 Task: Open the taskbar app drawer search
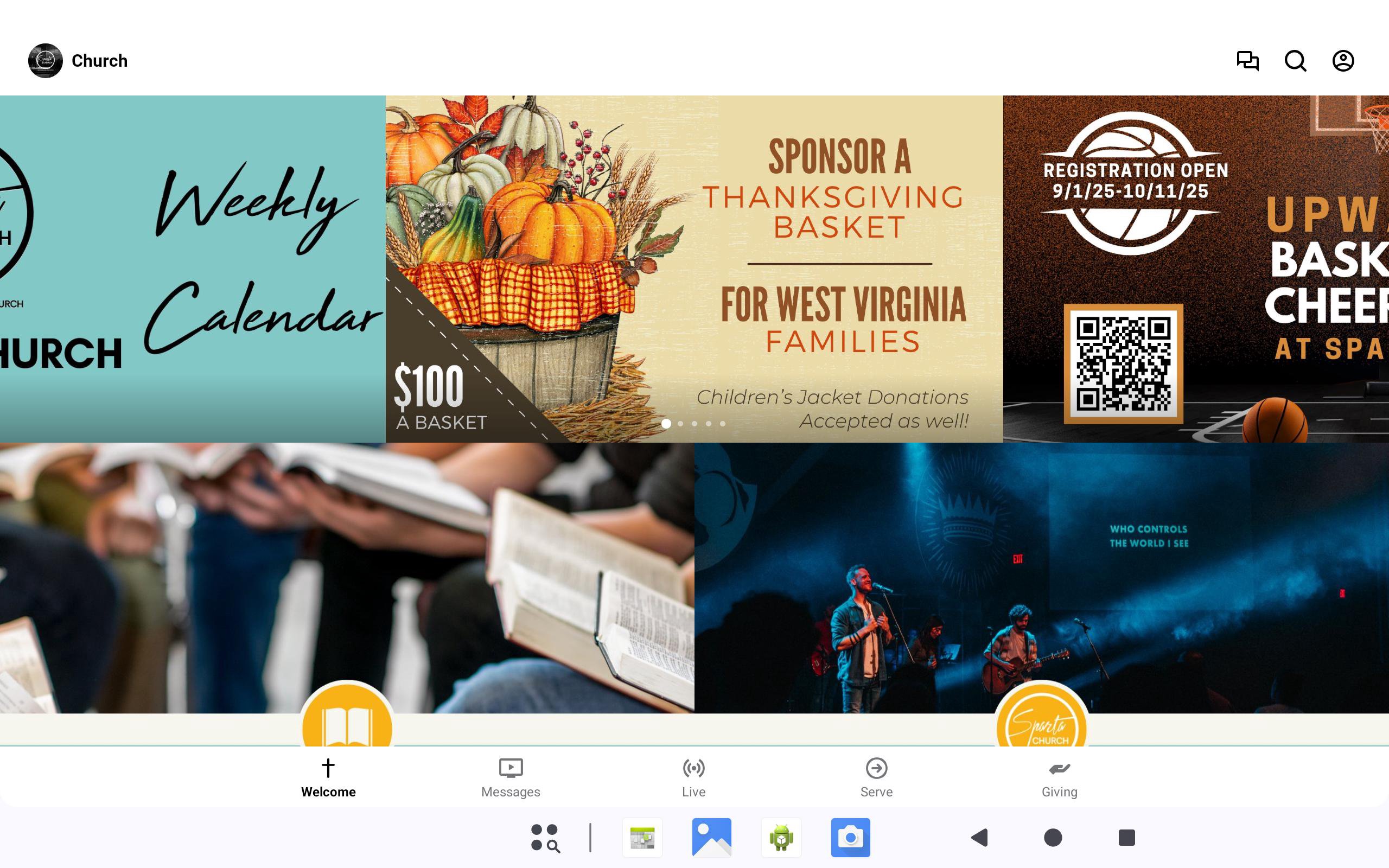pyautogui.click(x=545, y=838)
